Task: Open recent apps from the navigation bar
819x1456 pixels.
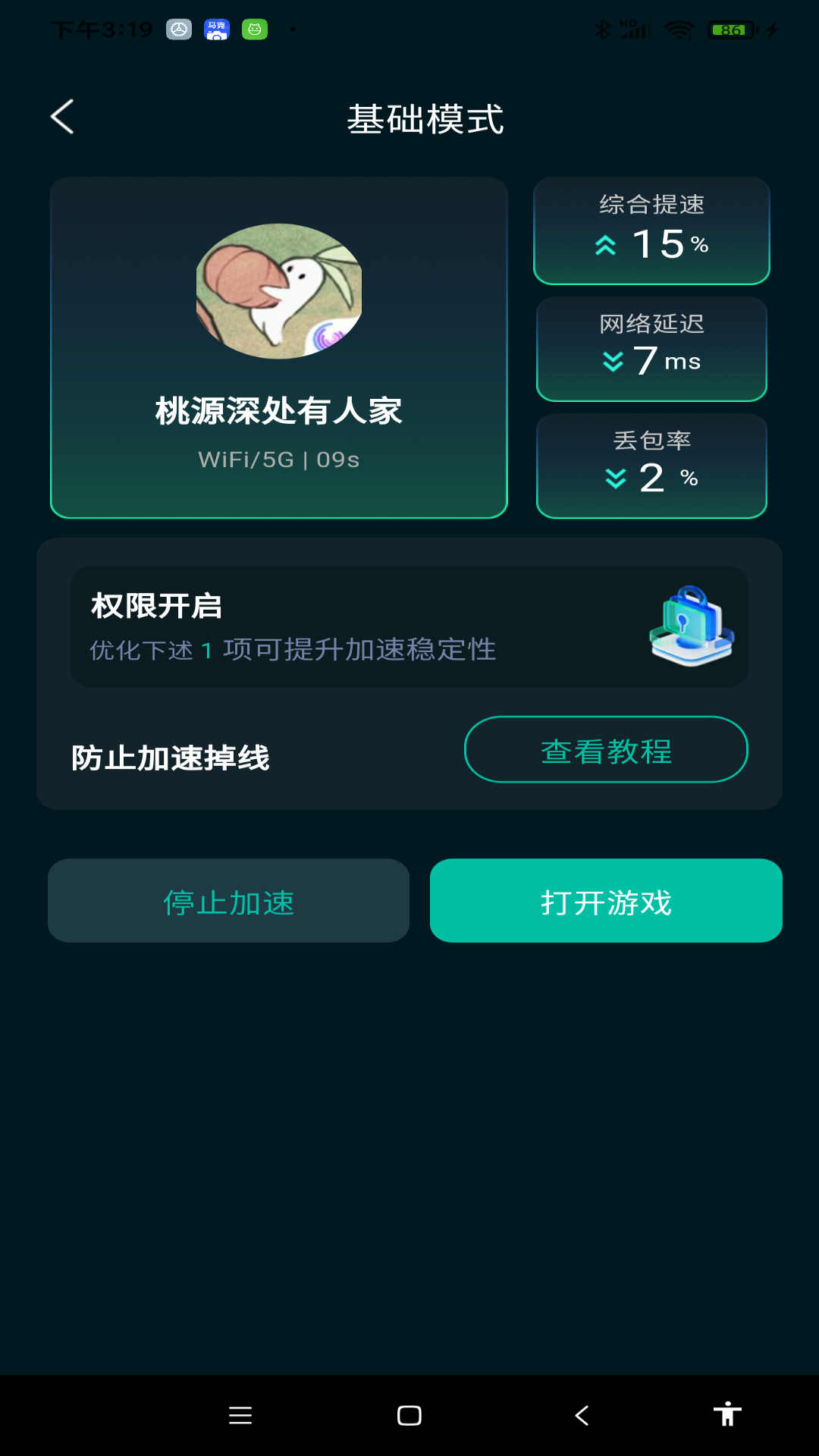Action: (x=240, y=1415)
